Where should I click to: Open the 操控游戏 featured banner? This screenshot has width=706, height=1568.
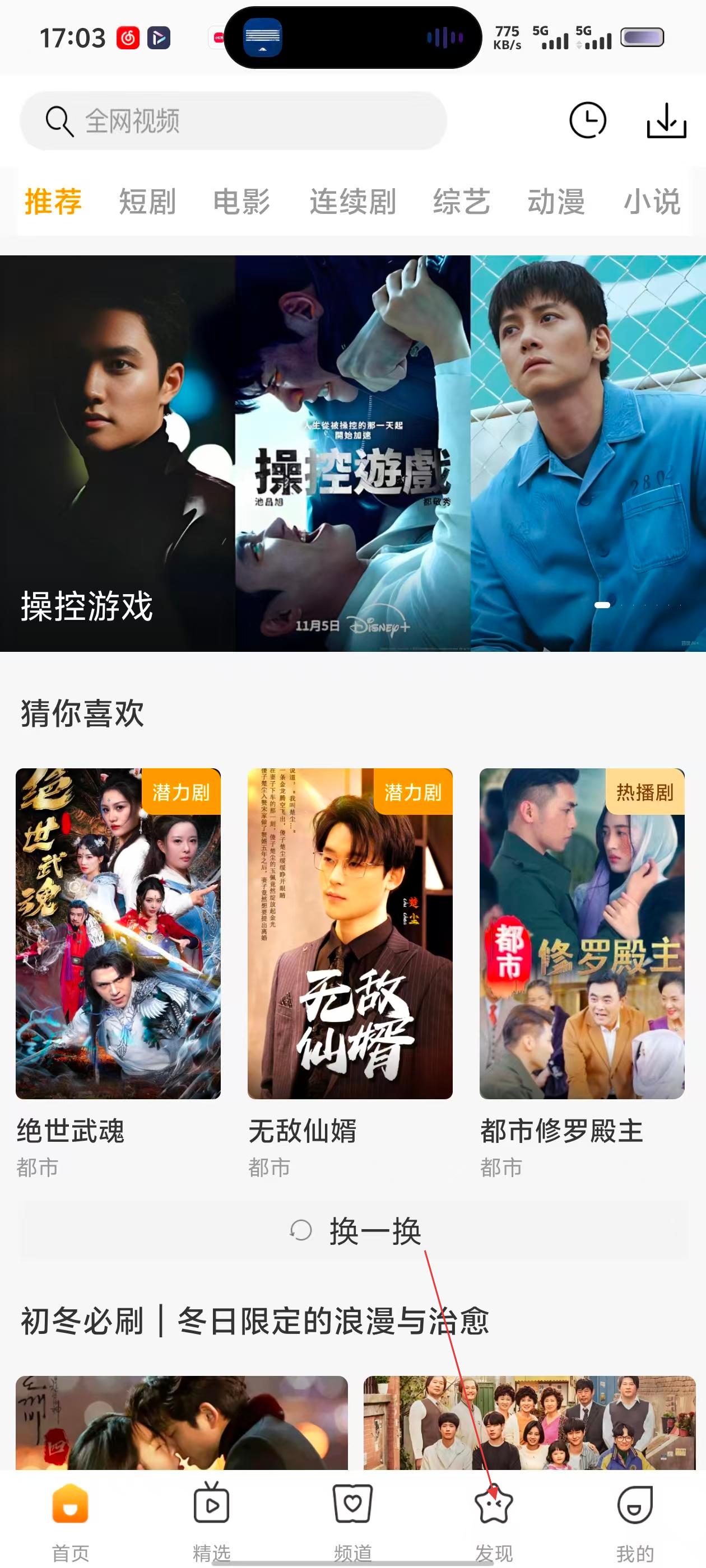click(352, 454)
